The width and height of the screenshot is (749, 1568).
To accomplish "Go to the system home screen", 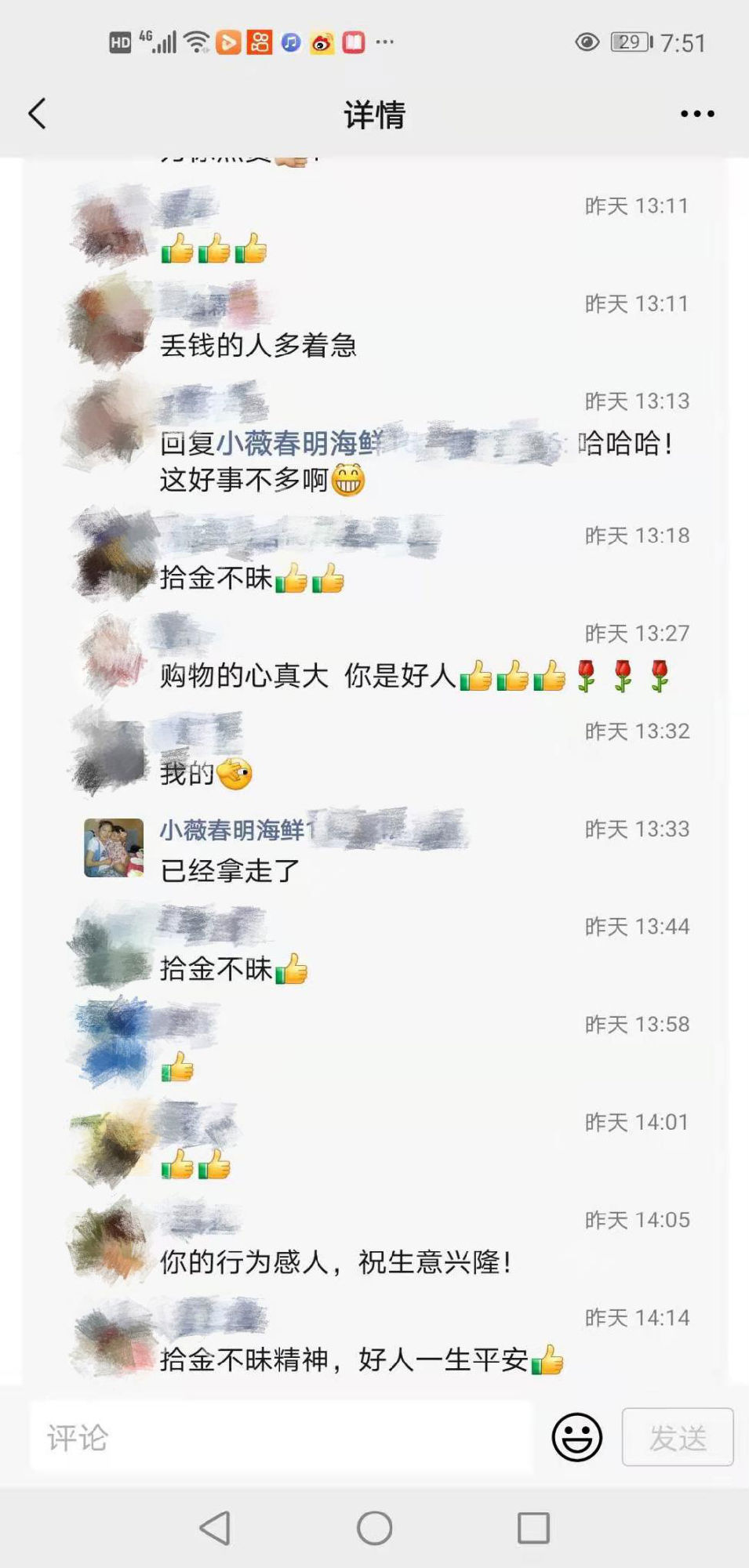I will tap(374, 1528).
